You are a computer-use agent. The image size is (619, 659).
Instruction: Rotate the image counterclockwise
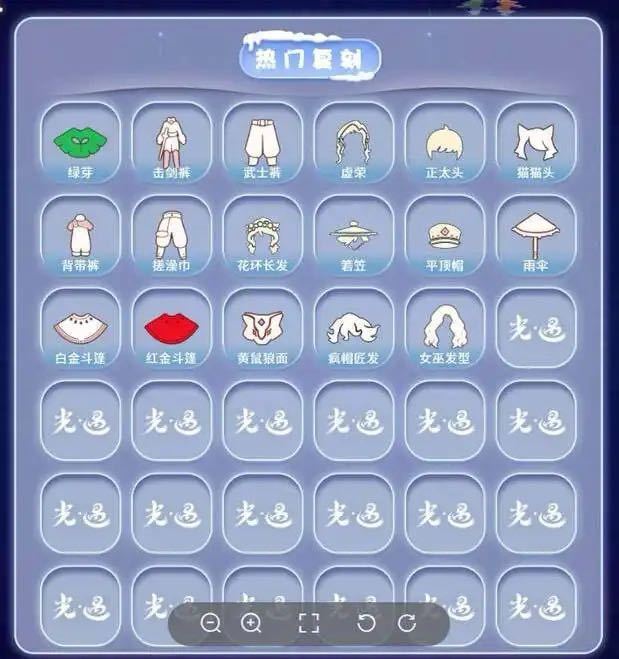(366, 623)
